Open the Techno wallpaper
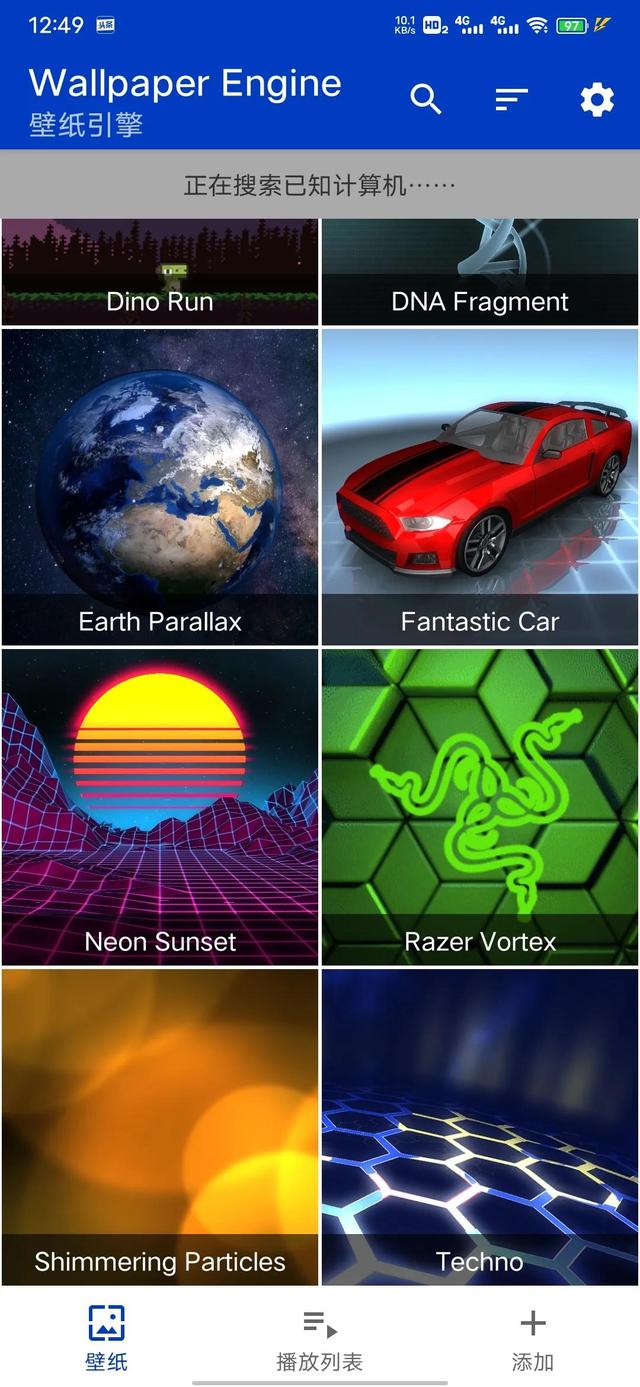 point(480,1127)
